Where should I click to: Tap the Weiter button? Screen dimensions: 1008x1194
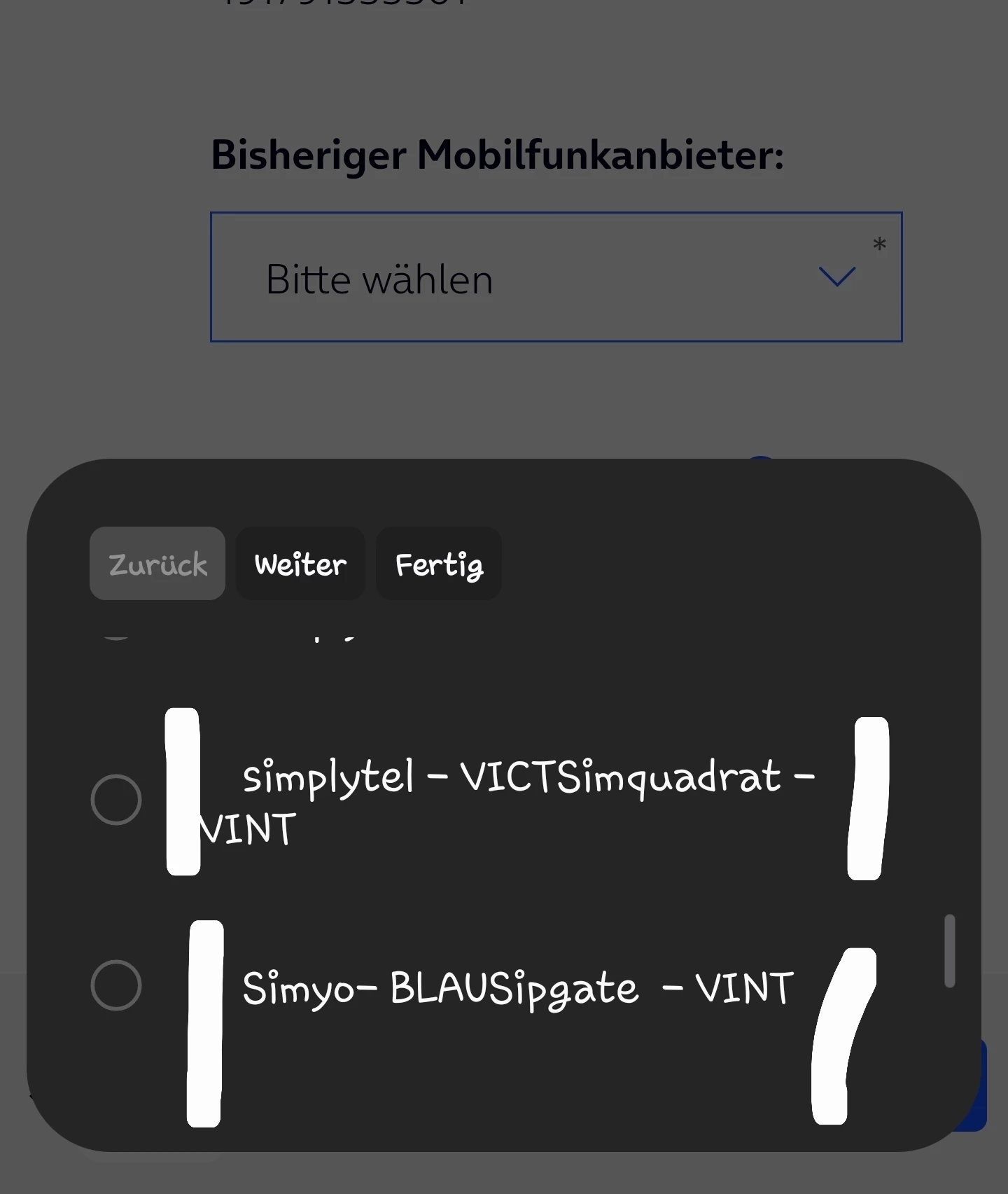pyautogui.click(x=300, y=564)
